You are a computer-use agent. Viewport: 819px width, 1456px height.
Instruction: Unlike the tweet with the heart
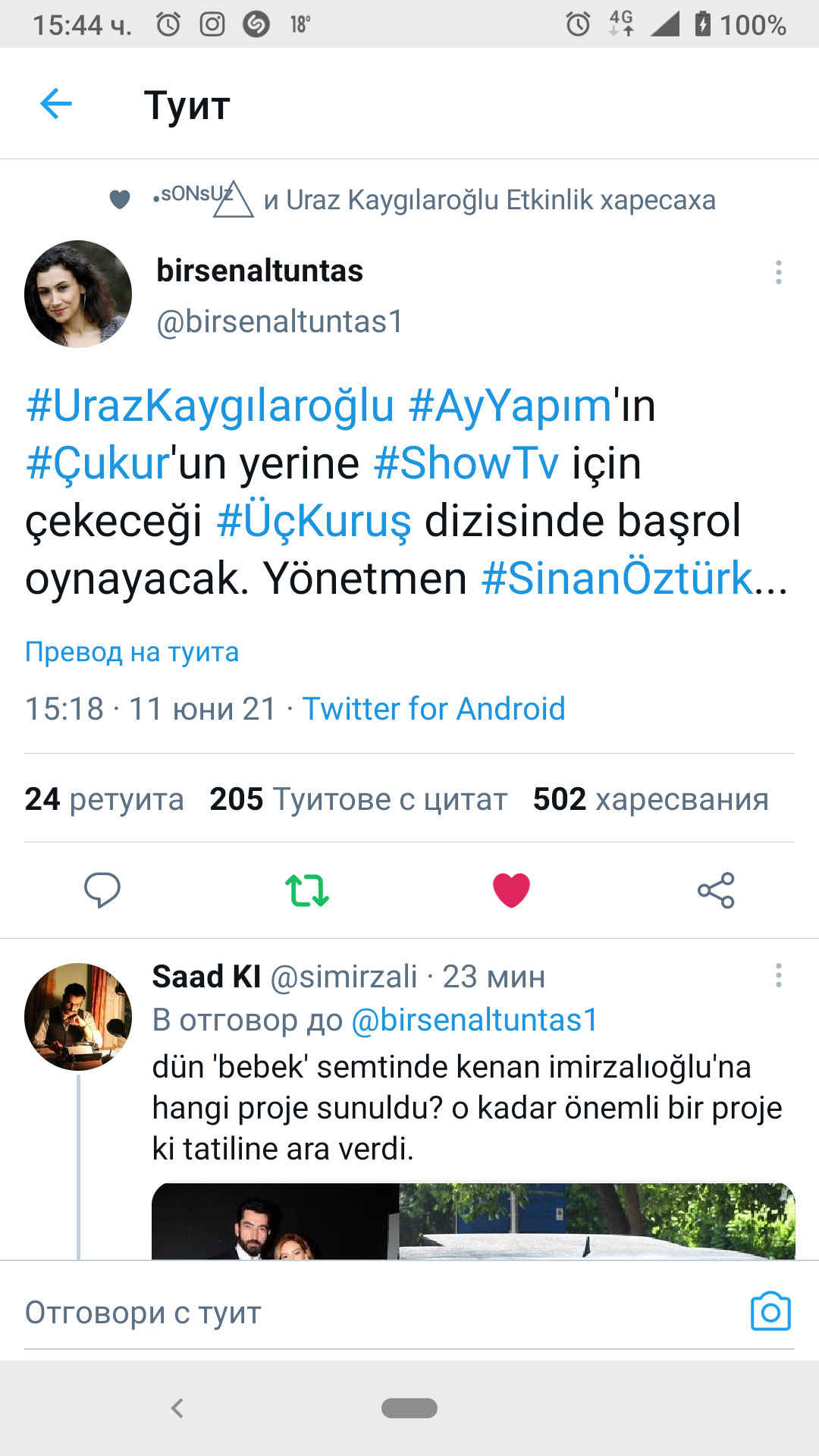click(512, 890)
